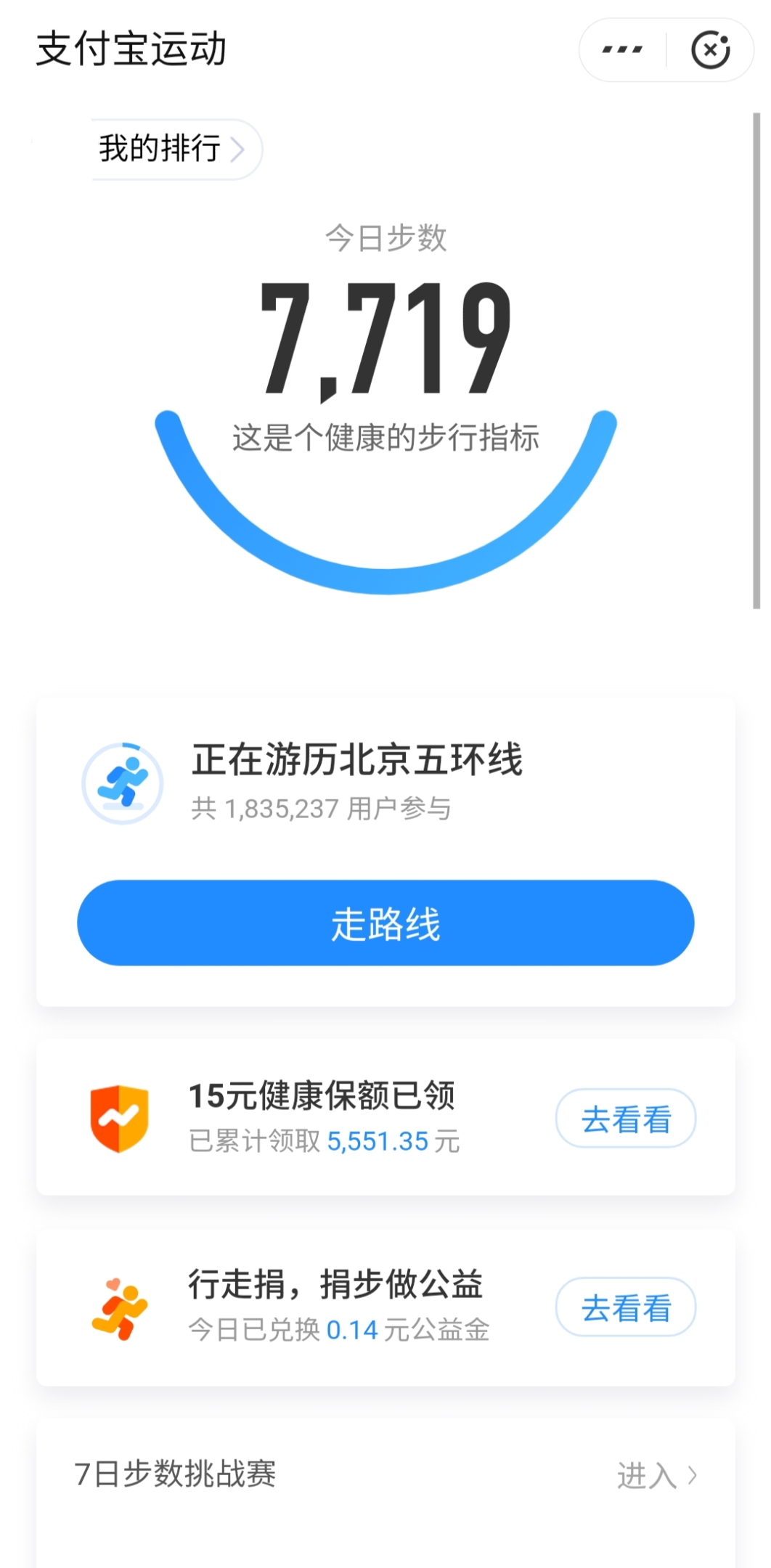The image size is (771, 1568).
Task: Open the 正在游历北京五环线 route card
Action: tap(356, 783)
